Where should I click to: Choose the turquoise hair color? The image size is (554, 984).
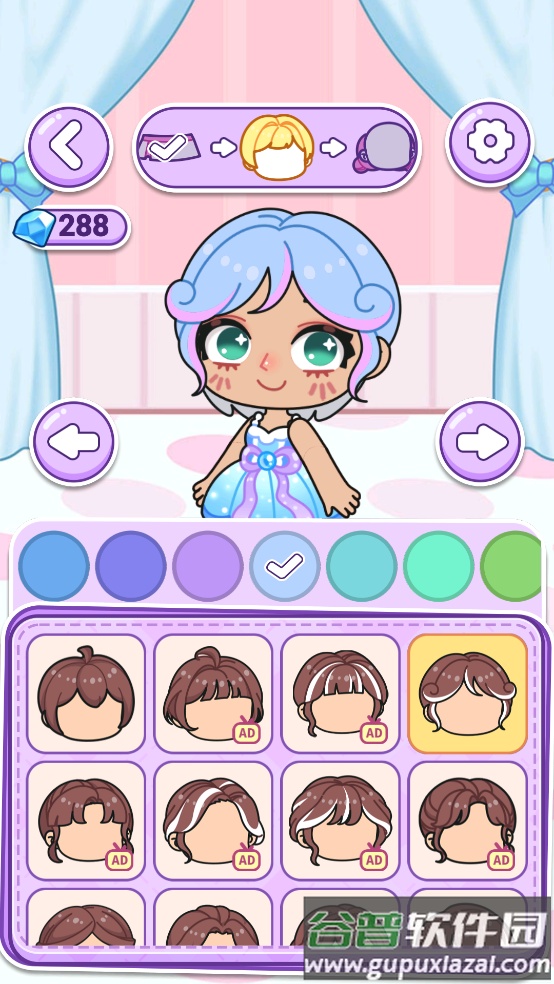[361, 566]
